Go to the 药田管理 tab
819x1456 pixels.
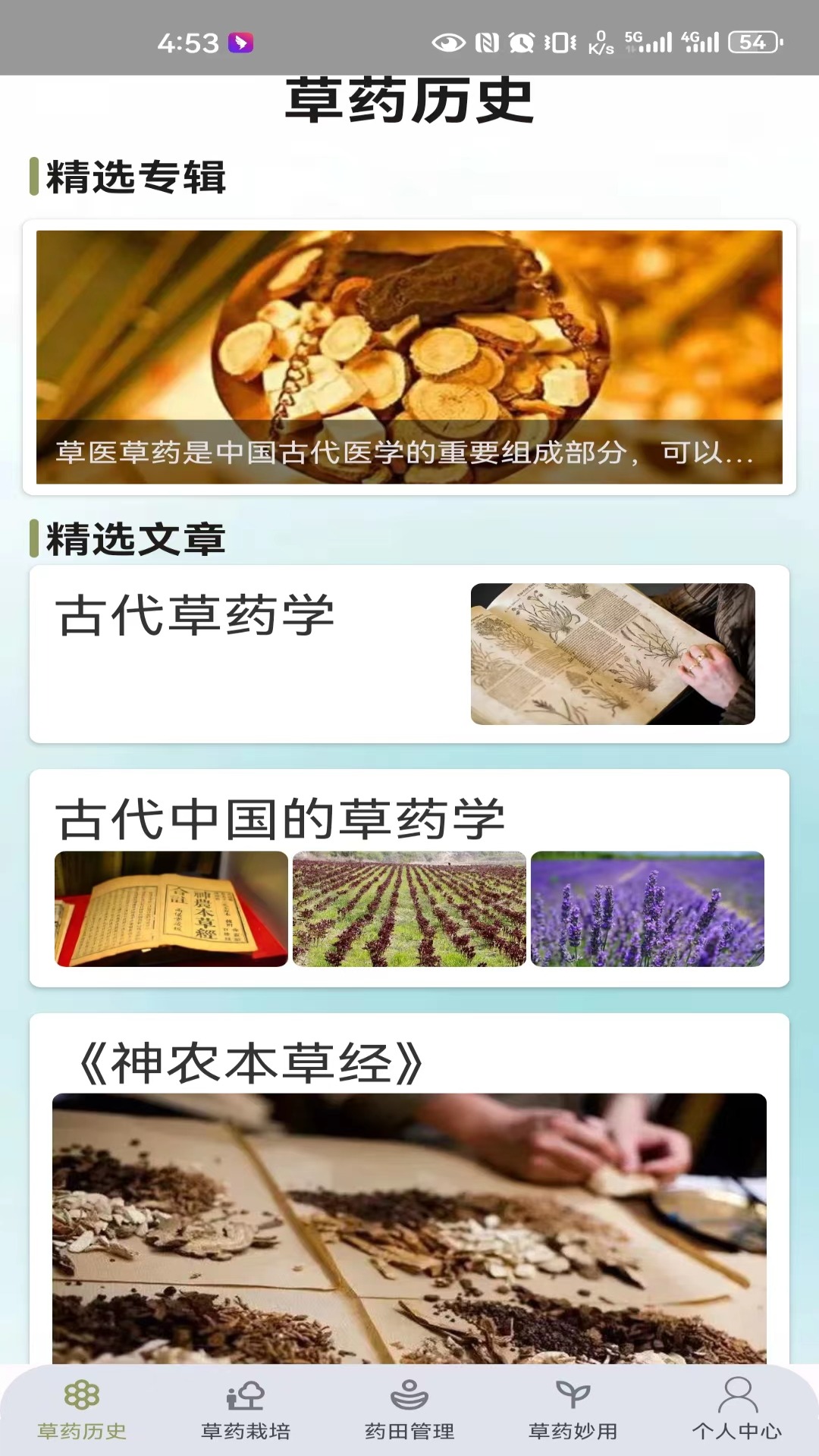(409, 1410)
